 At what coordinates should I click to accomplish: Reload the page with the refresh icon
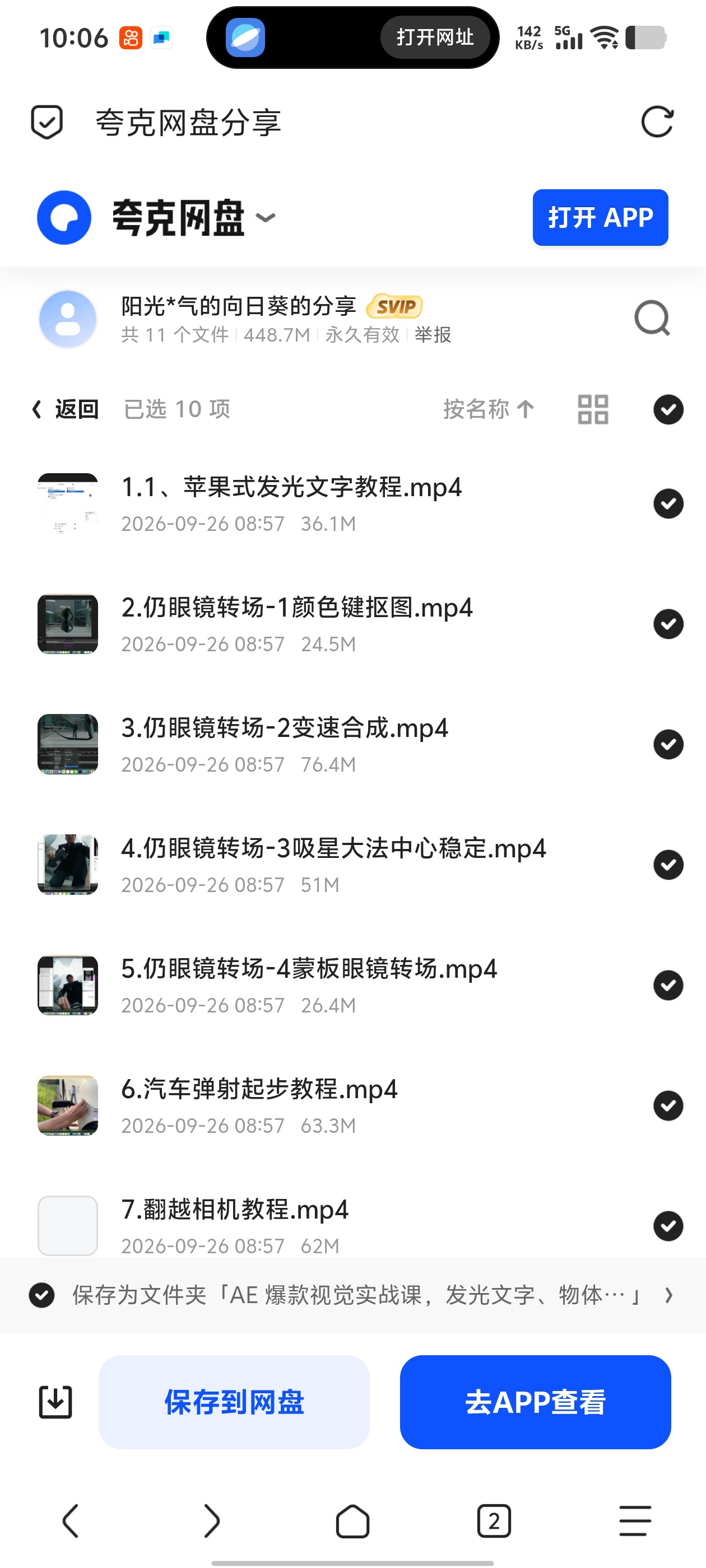point(657,122)
